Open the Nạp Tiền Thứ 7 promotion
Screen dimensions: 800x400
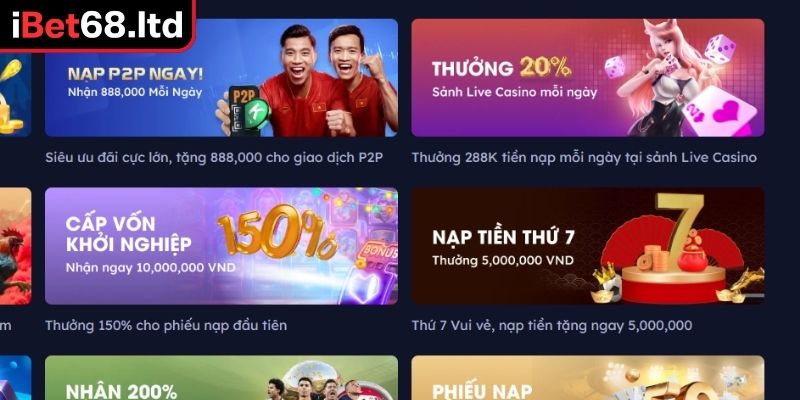coord(587,246)
